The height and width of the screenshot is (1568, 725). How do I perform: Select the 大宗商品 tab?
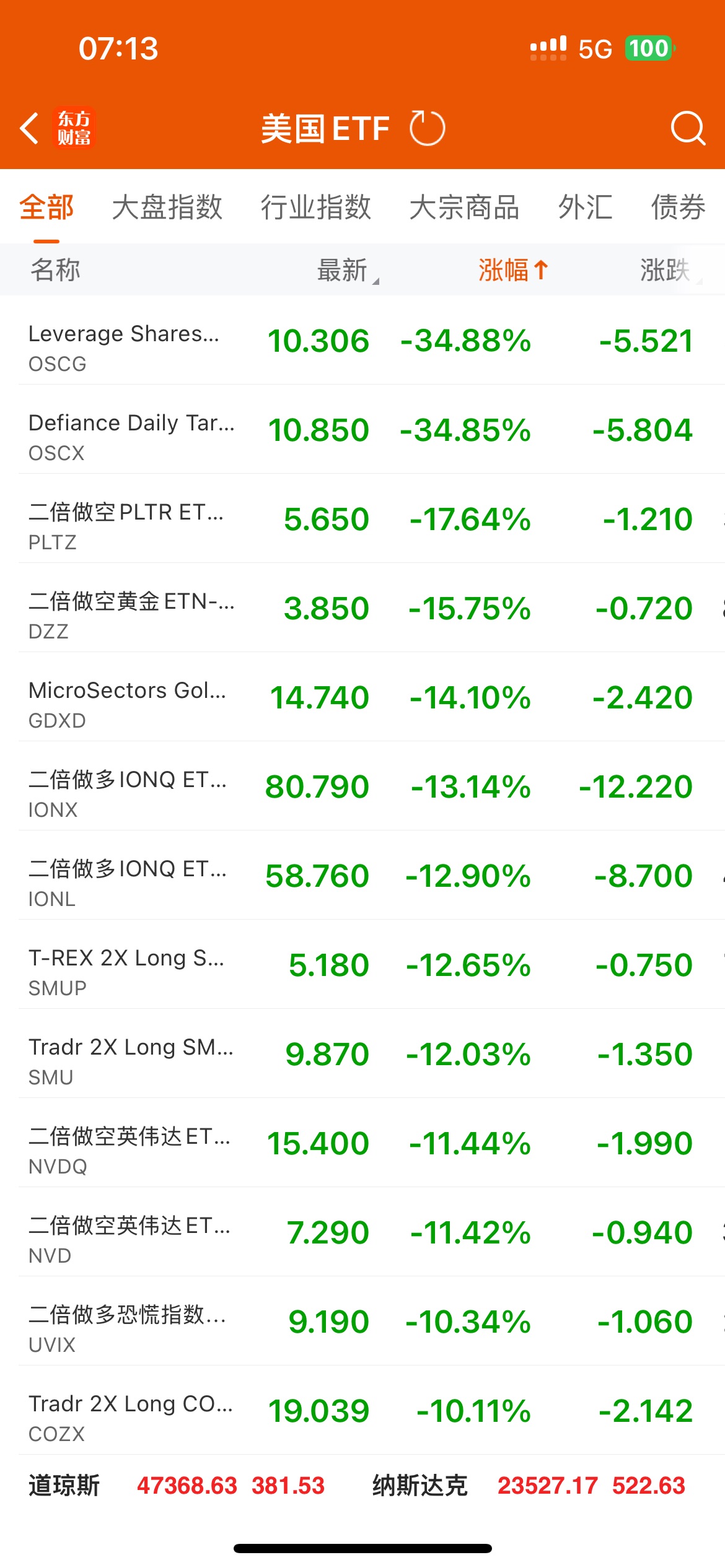[x=464, y=207]
